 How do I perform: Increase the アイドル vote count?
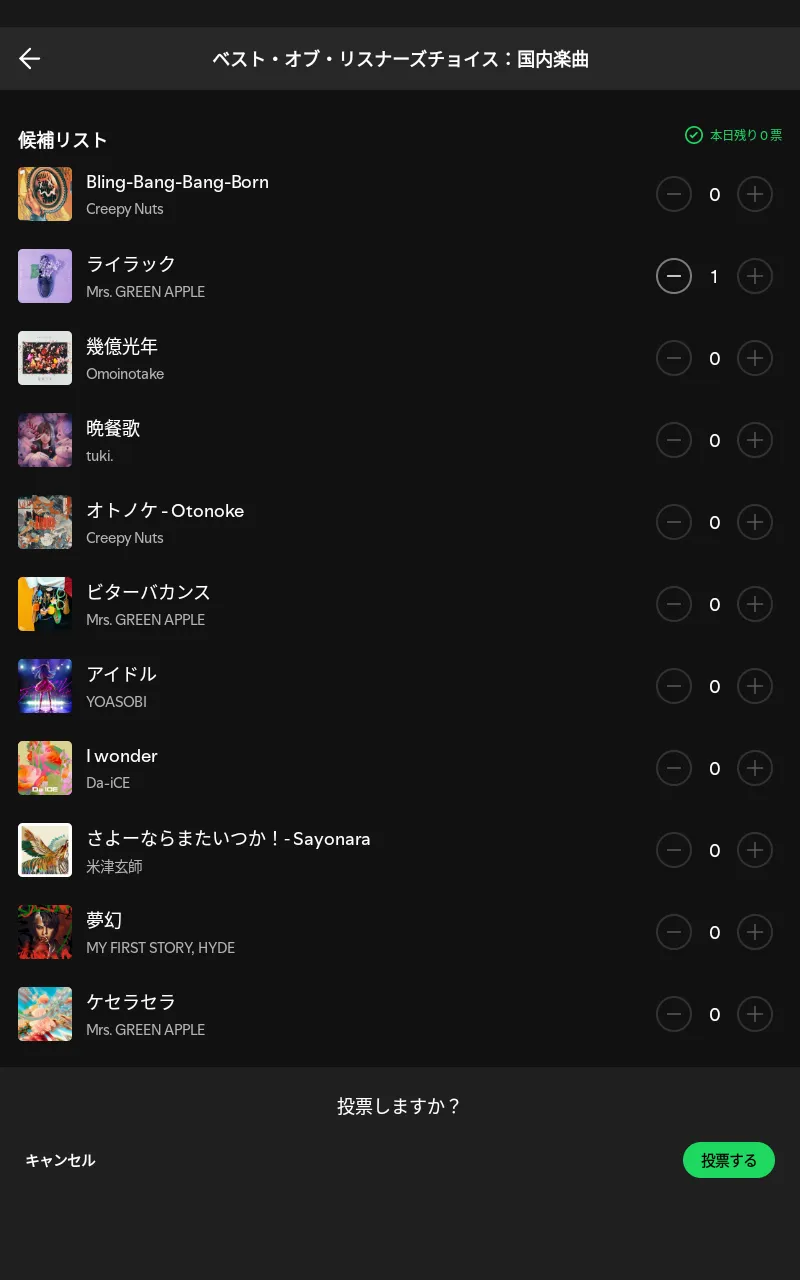[x=755, y=686]
